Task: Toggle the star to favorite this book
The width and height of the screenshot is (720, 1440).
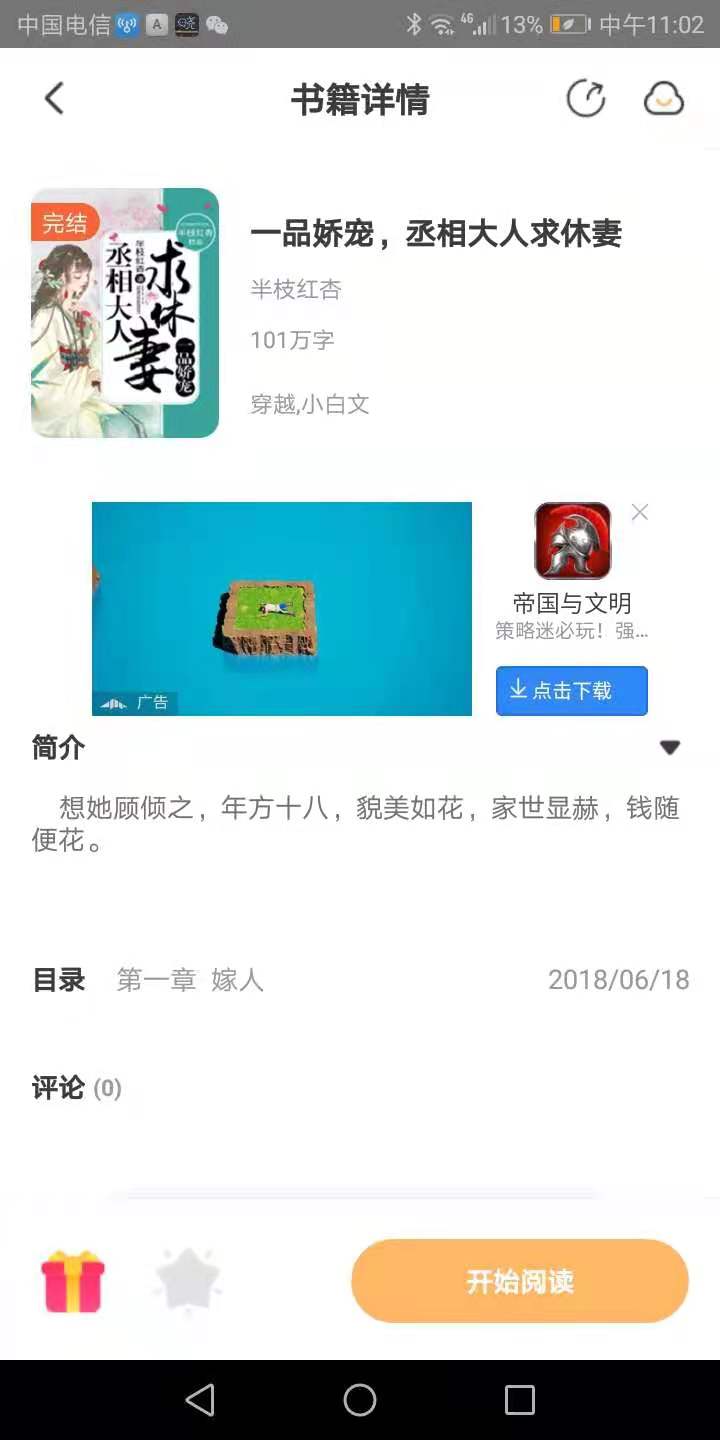Action: coord(185,1280)
